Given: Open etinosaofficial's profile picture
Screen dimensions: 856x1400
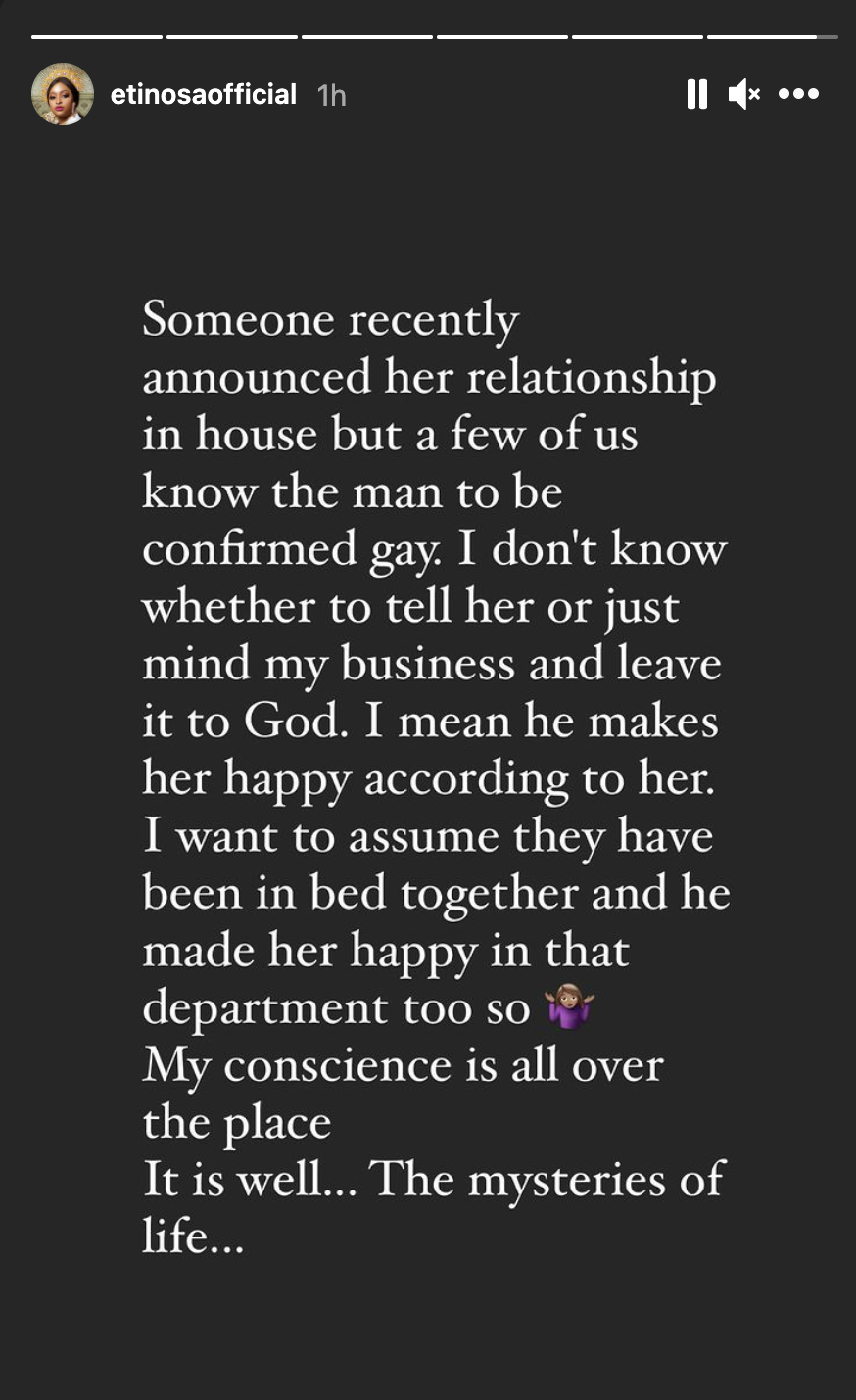Looking at the screenshot, I should pos(63,95).
